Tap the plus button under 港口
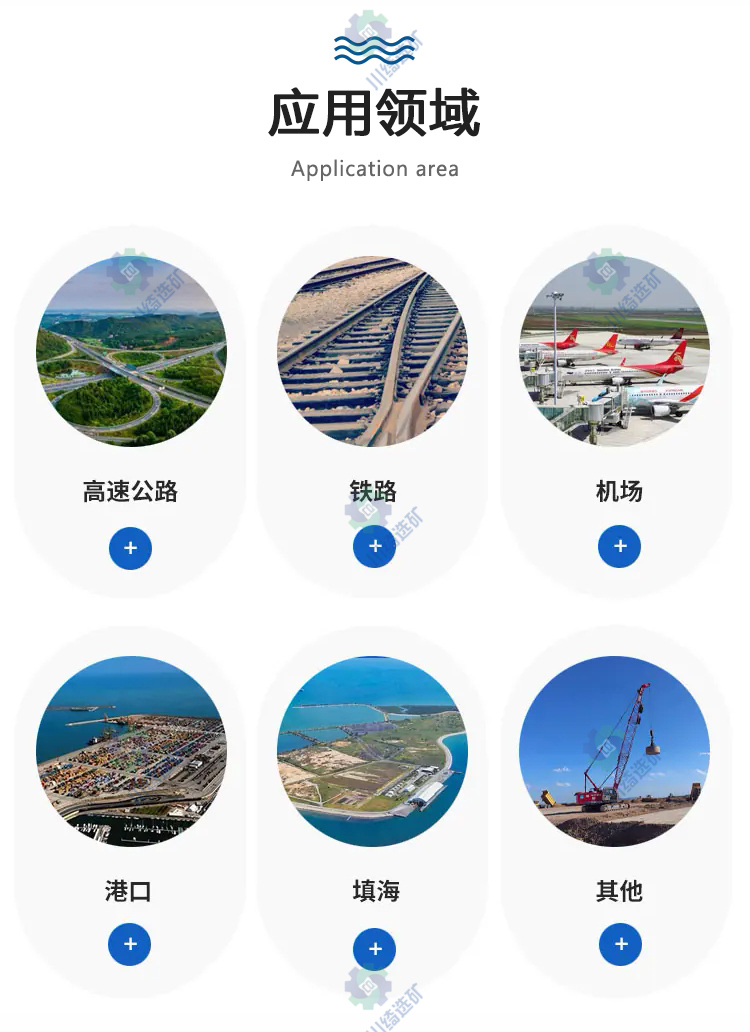Screen dimensions: 750x1032 (x=130, y=945)
